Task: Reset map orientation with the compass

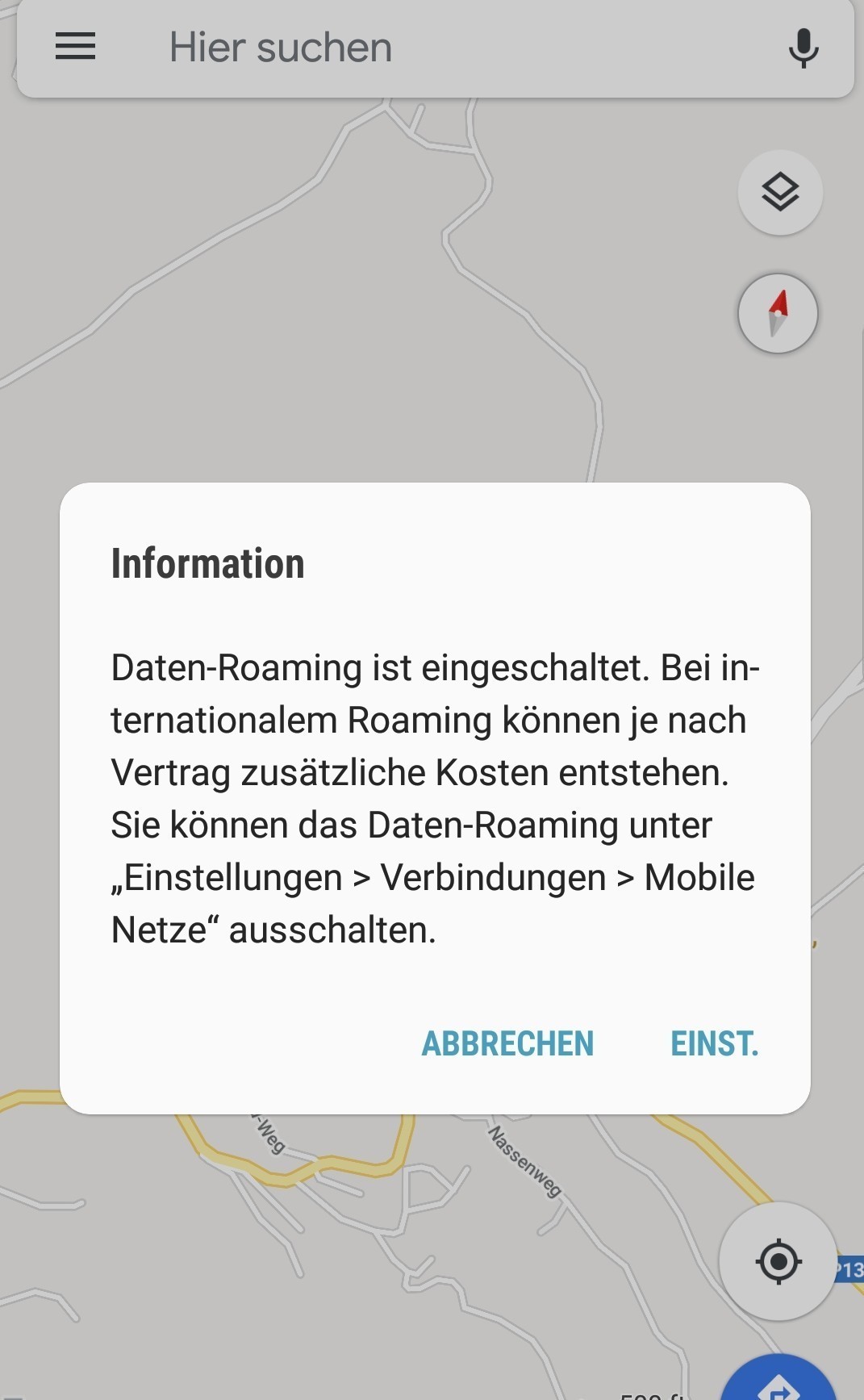Action: point(778,314)
